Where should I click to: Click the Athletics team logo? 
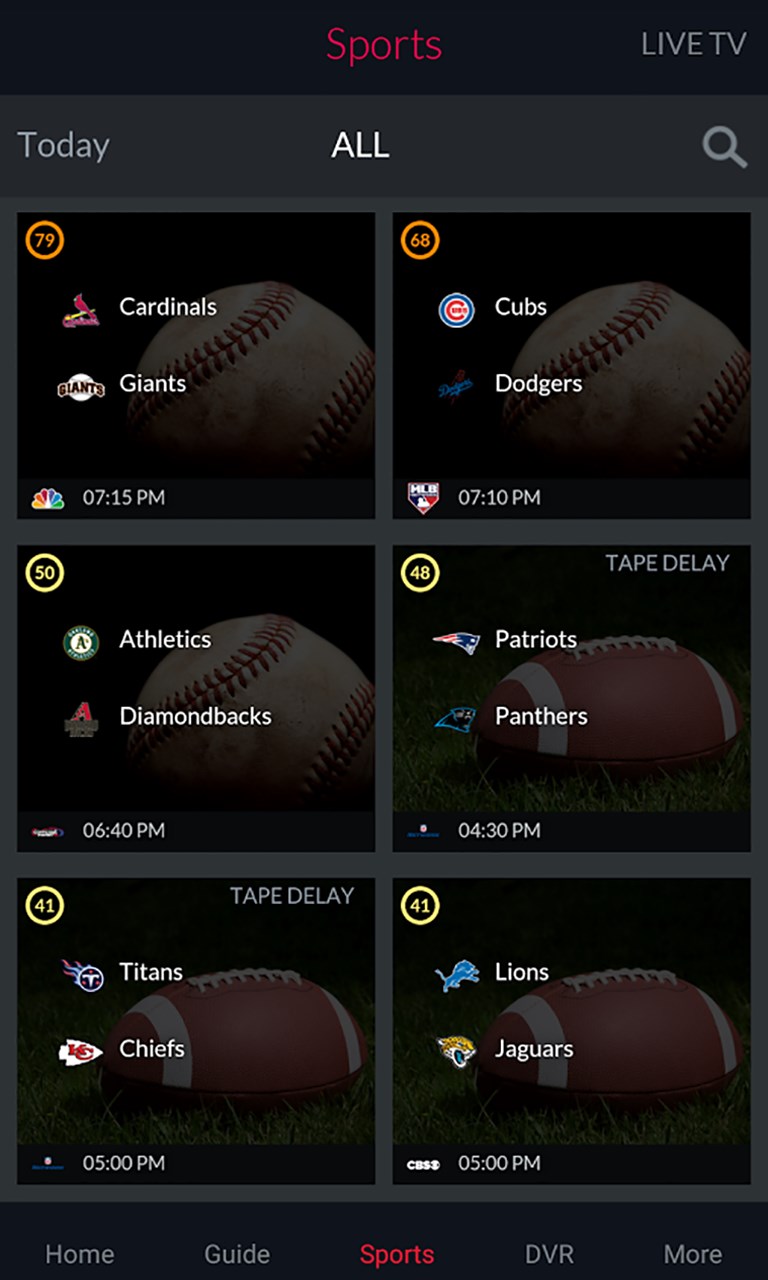point(80,640)
